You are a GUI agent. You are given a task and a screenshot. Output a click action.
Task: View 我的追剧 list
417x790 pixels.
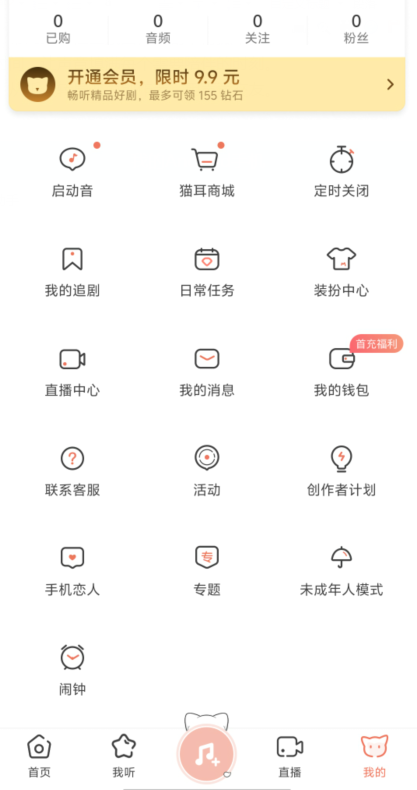point(73,272)
